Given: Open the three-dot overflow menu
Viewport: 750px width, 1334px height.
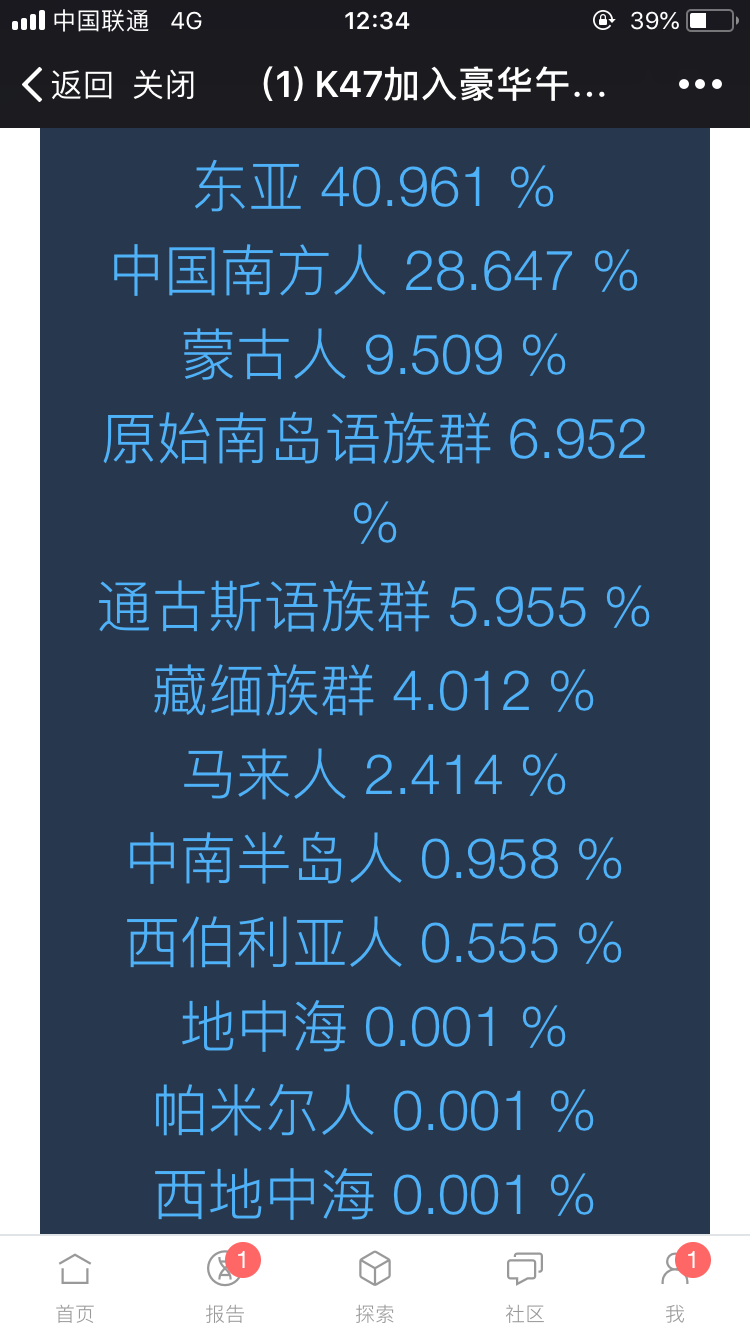Looking at the screenshot, I should point(700,85).
